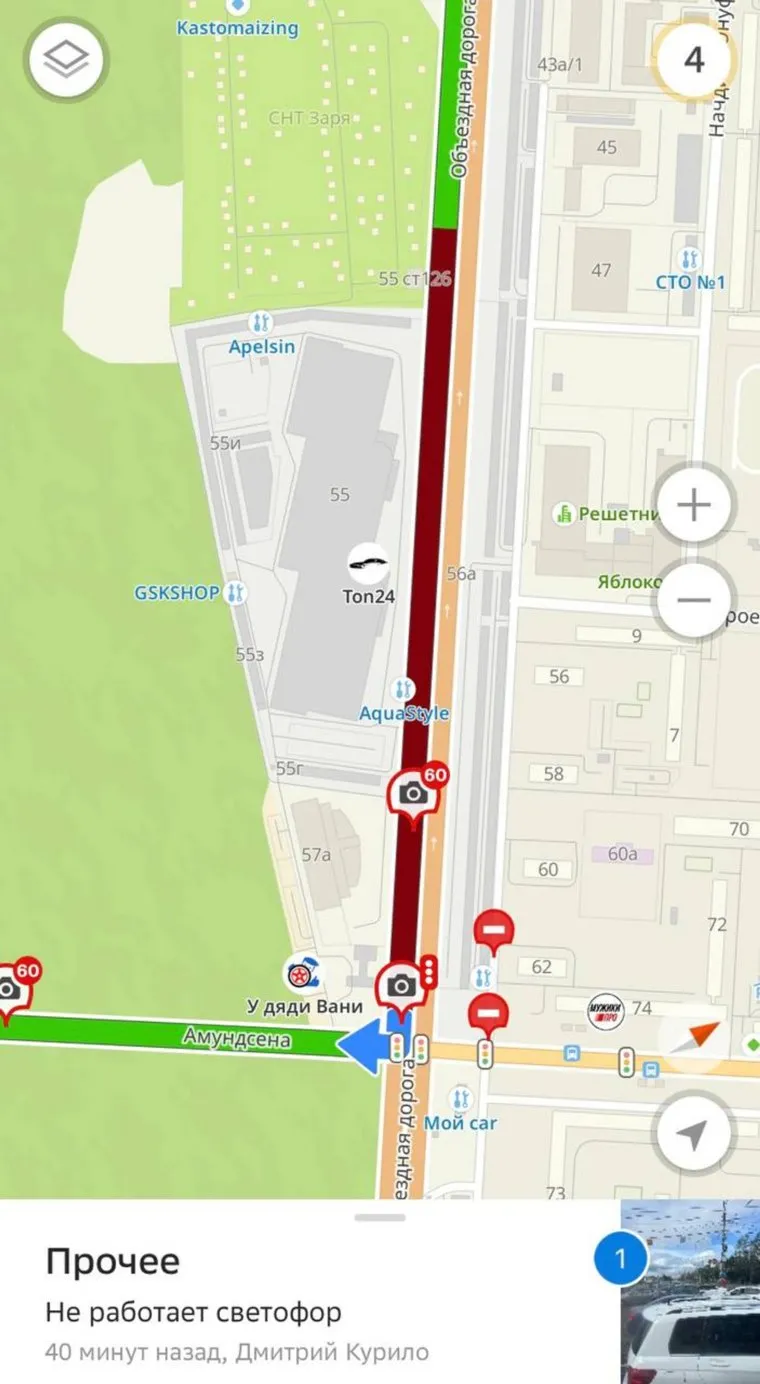Tap the speed camera near building 55г
The height and width of the screenshot is (1384, 760).
point(414,794)
